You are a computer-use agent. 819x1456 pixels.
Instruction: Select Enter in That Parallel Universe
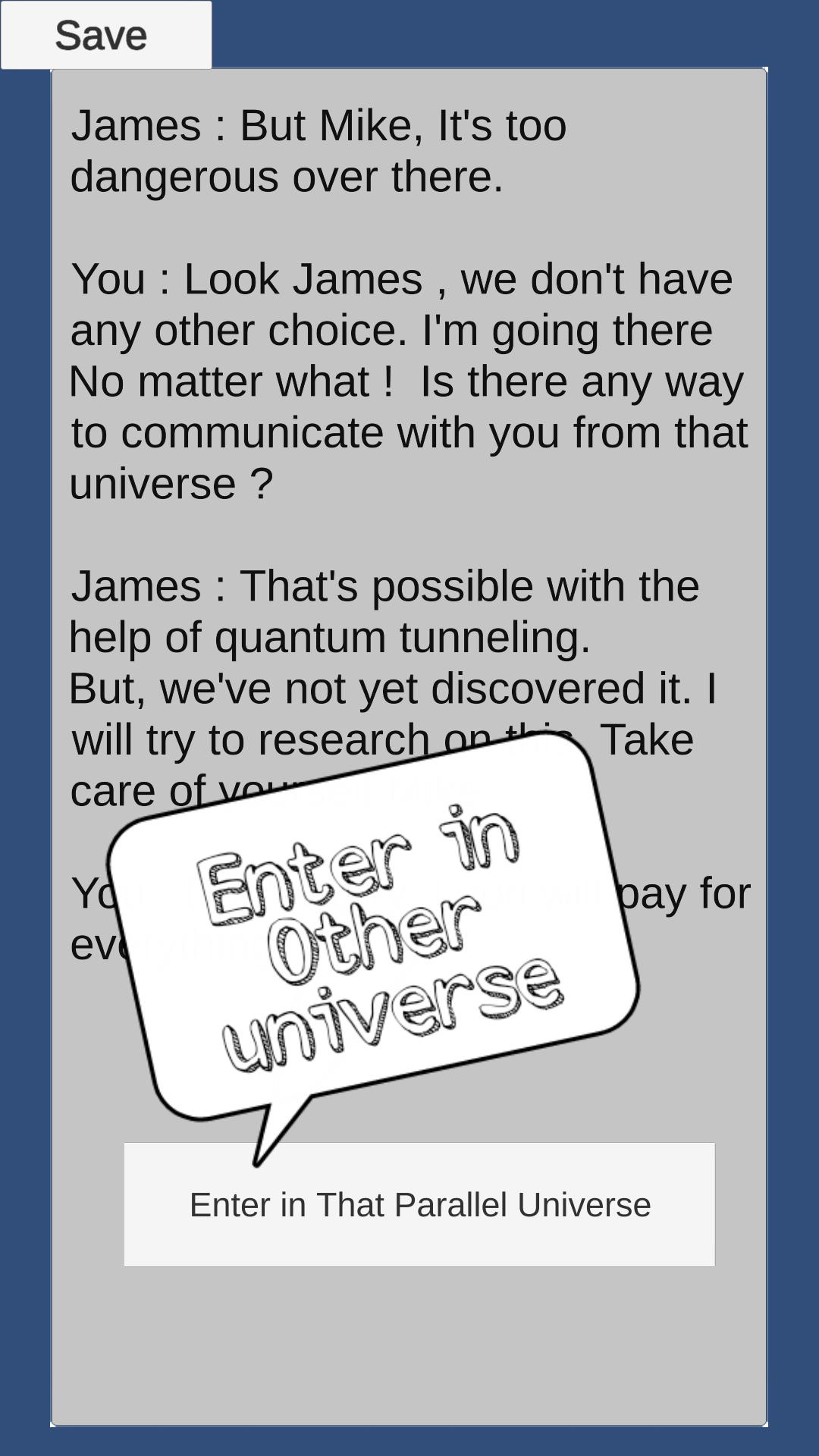[419, 1204]
